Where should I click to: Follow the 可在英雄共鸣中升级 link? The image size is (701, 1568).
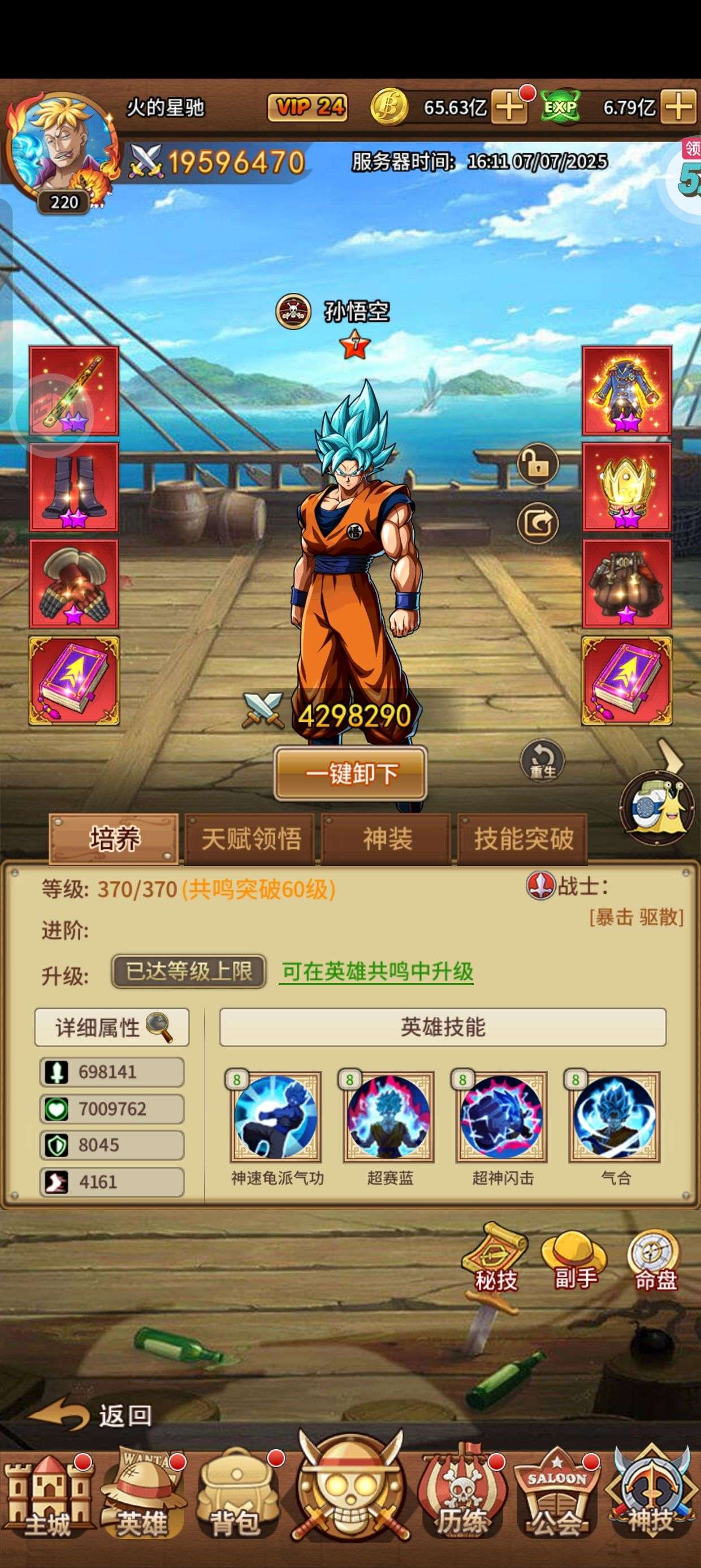377,971
